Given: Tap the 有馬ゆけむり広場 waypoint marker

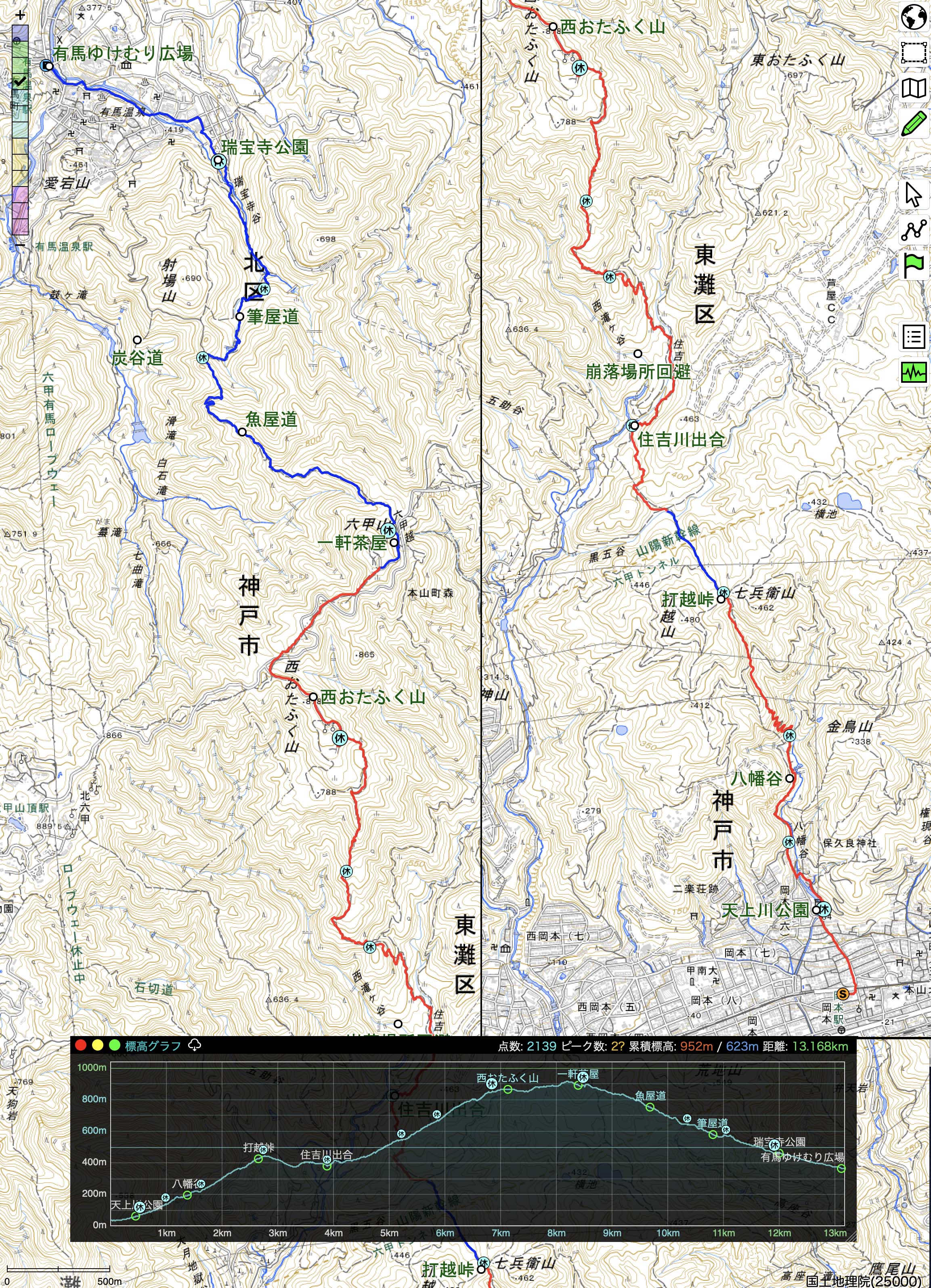Looking at the screenshot, I should [49, 67].
